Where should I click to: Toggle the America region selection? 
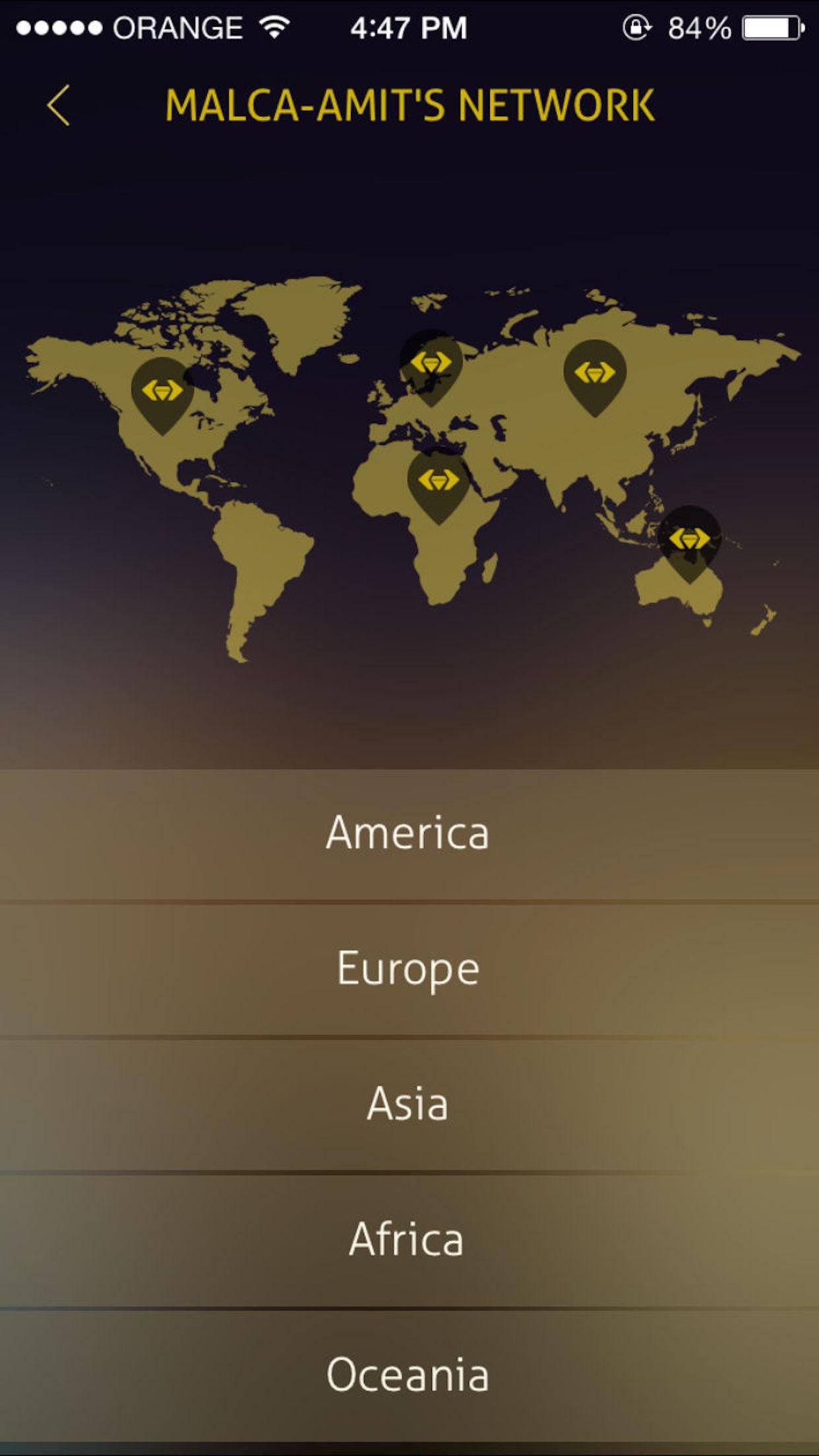pos(409,833)
